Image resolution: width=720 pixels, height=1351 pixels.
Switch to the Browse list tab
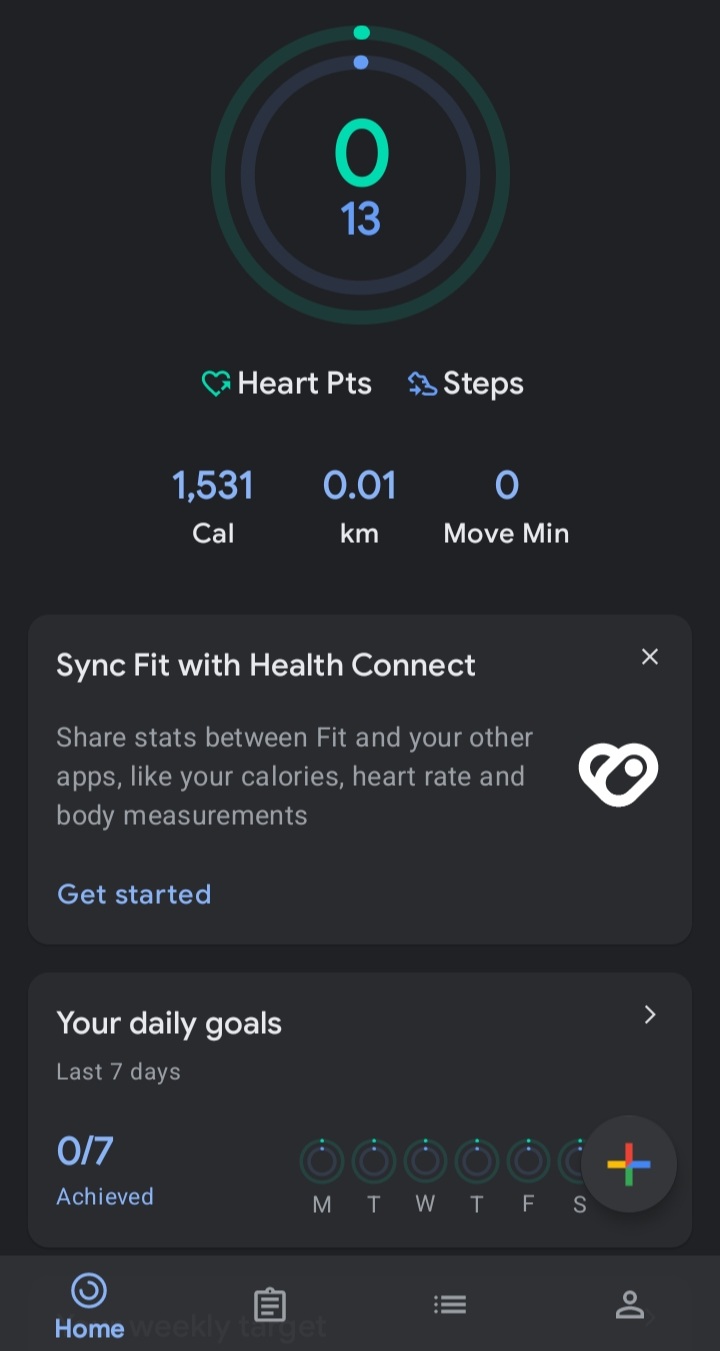[450, 1304]
